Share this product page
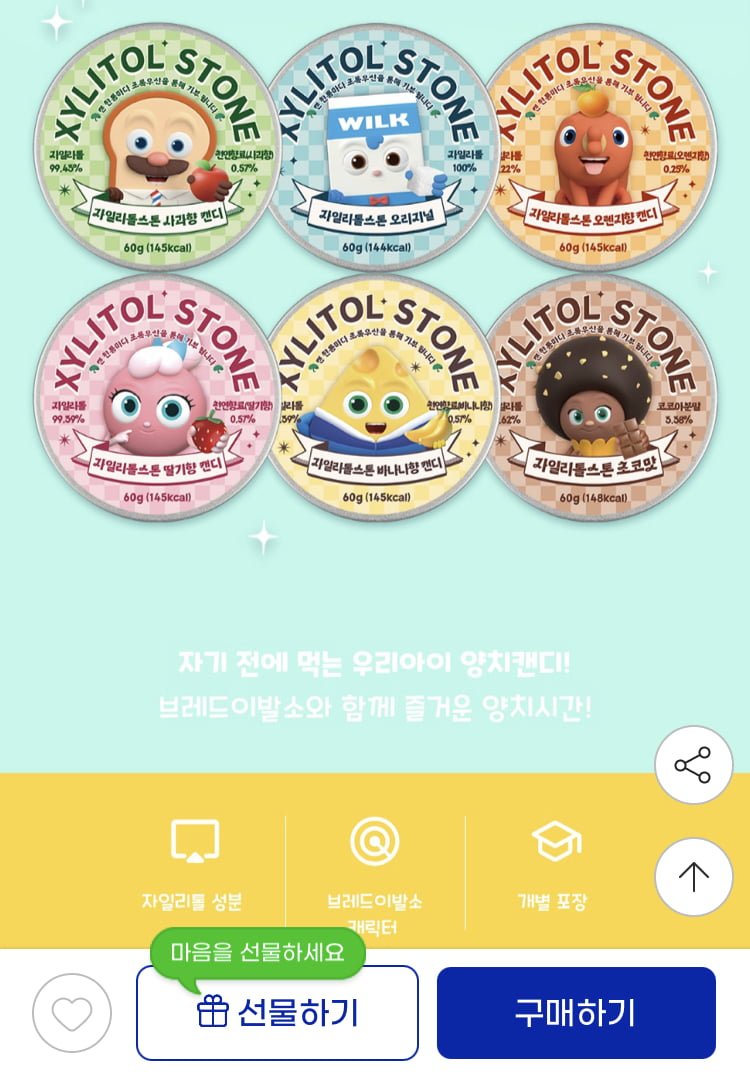Screen dimensions: 750x1077 pos(693,766)
